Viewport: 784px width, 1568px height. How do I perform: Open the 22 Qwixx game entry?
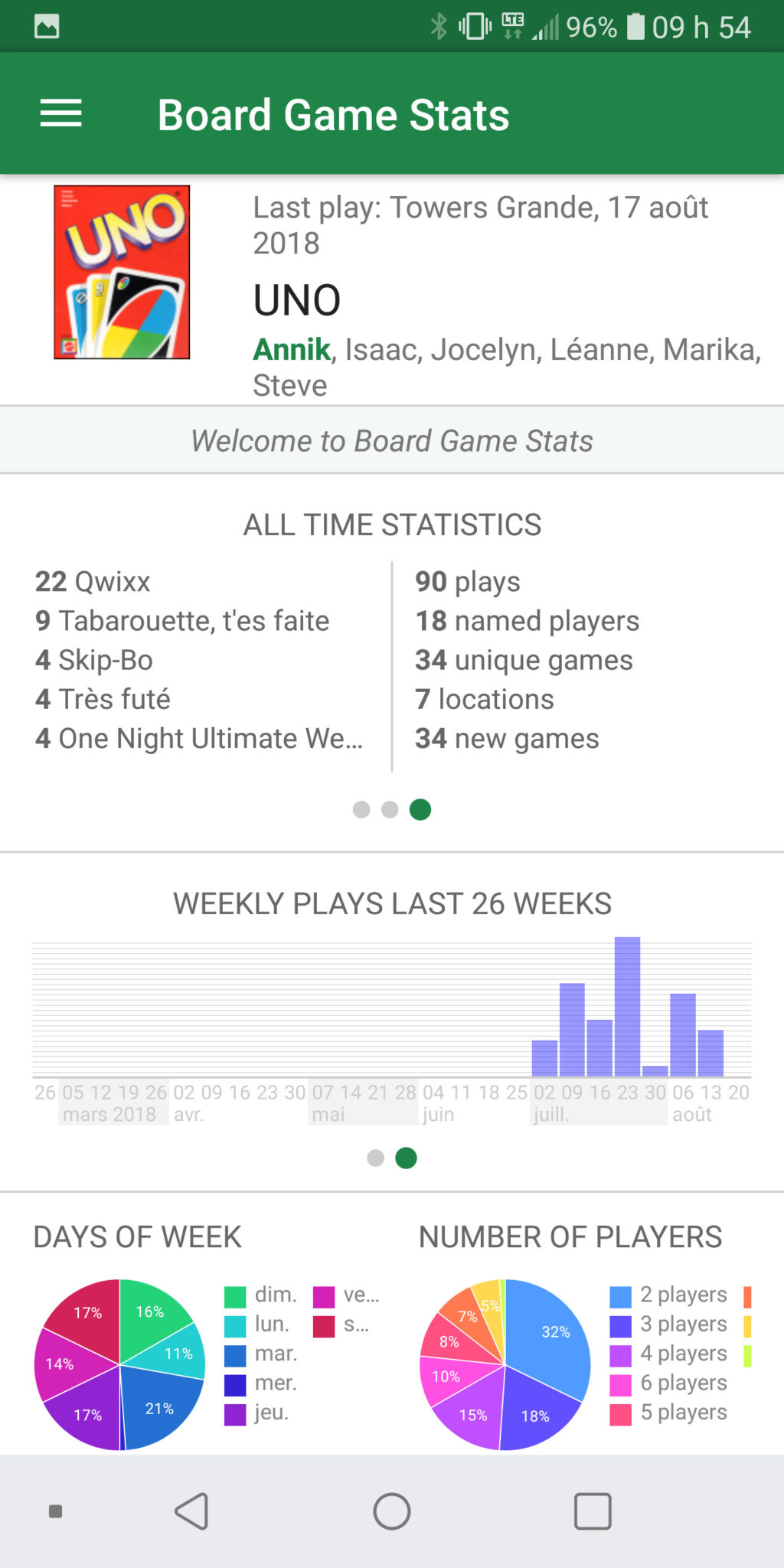point(92,582)
